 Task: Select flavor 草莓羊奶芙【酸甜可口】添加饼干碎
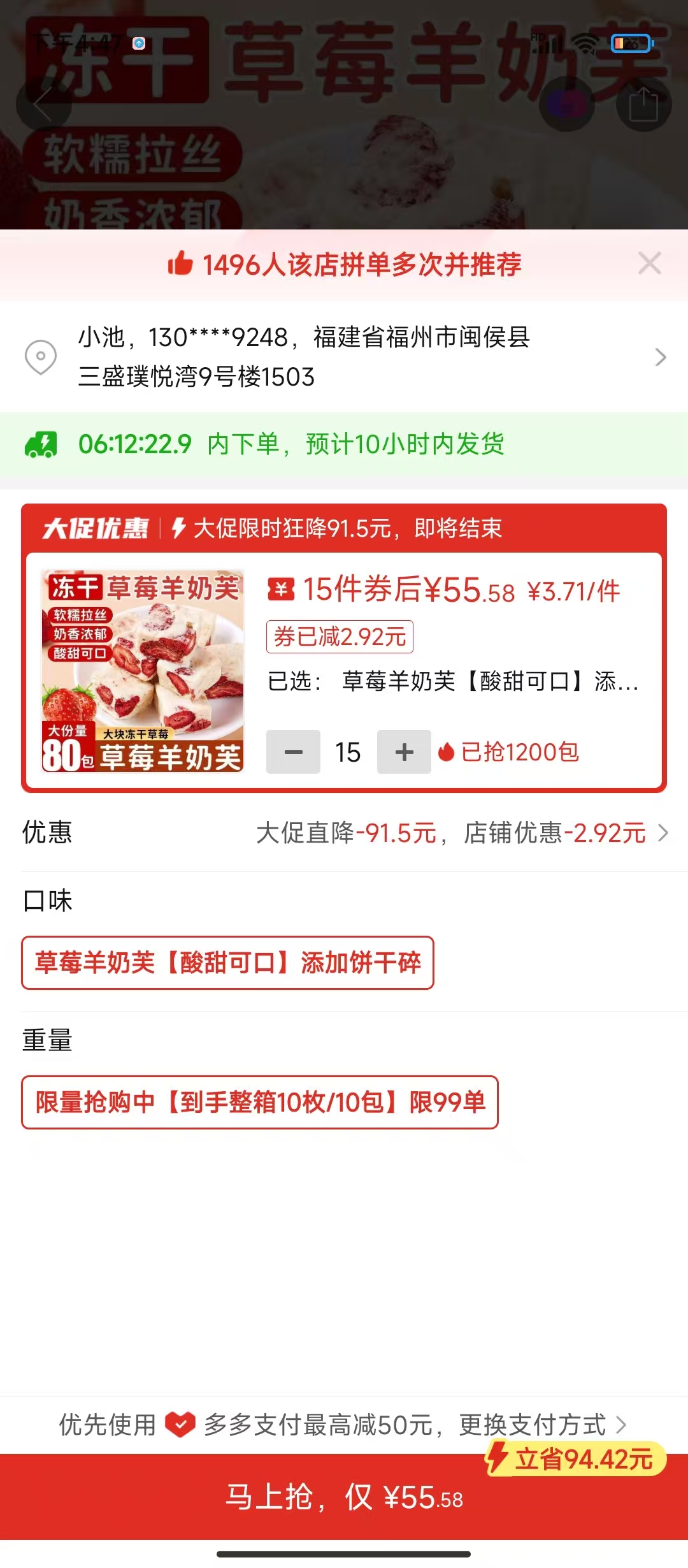[x=227, y=962]
